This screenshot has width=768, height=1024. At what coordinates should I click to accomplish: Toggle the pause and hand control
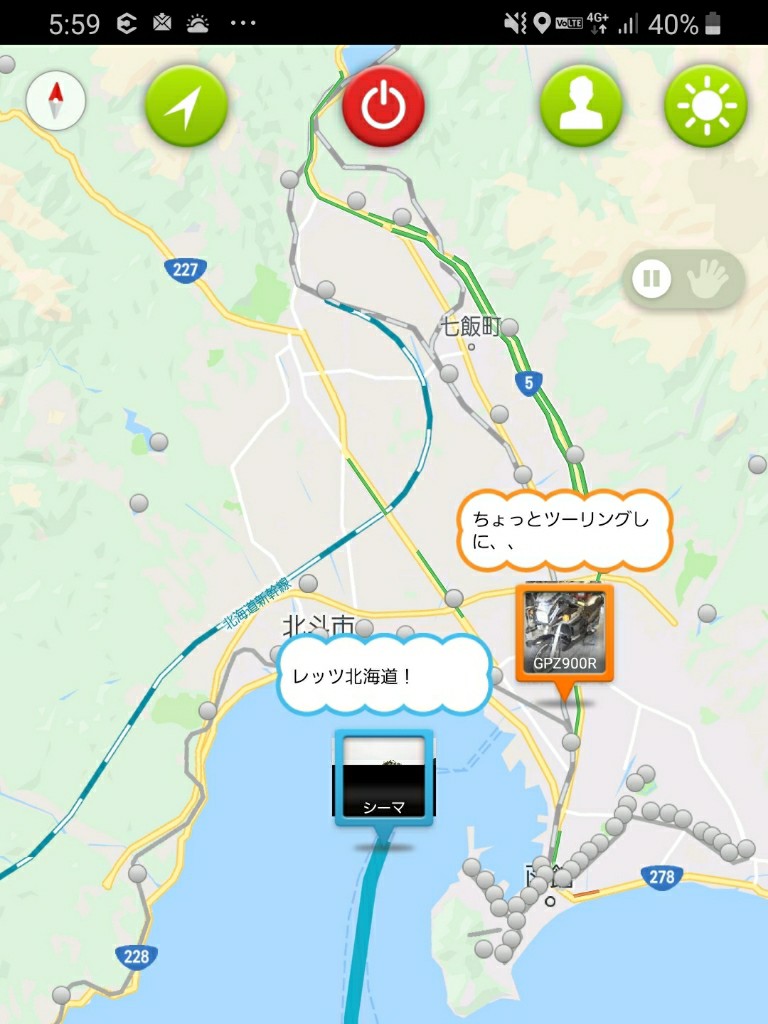pyautogui.click(x=684, y=278)
